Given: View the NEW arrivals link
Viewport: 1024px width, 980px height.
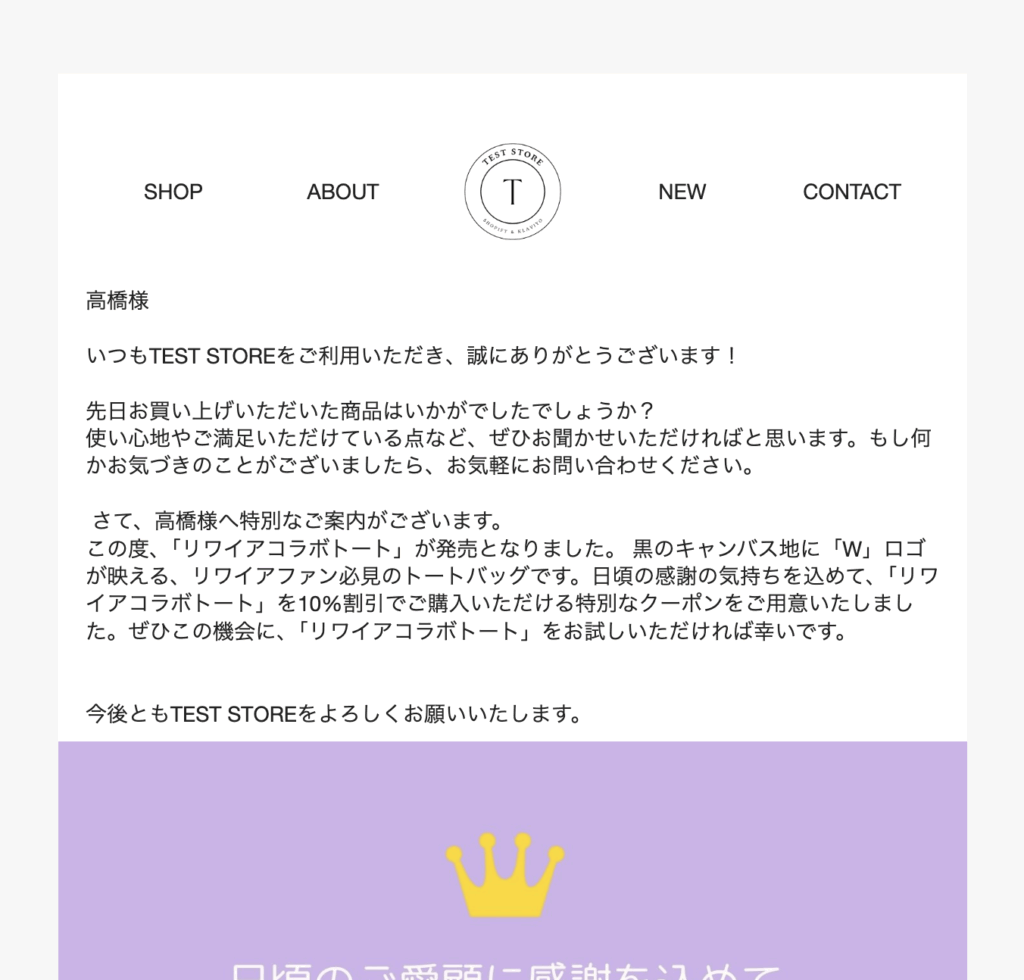Looking at the screenshot, I should [x=681, y=192].
